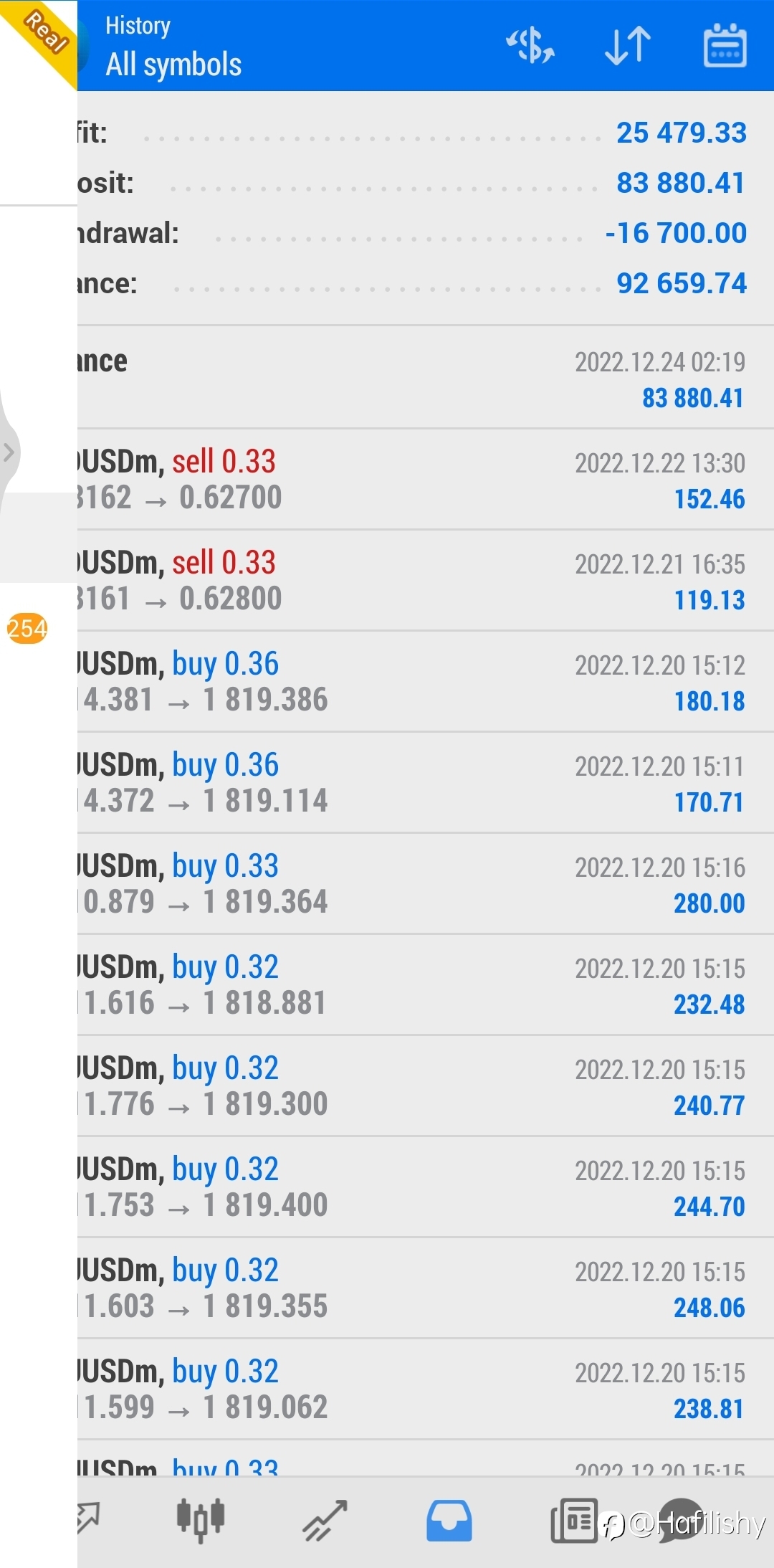The height and width of the screenshot is (1568, 774).
Task: Open the buy 0.32 trade with profit 232.48
Action: pyautogui.click(x=426, y=985)
